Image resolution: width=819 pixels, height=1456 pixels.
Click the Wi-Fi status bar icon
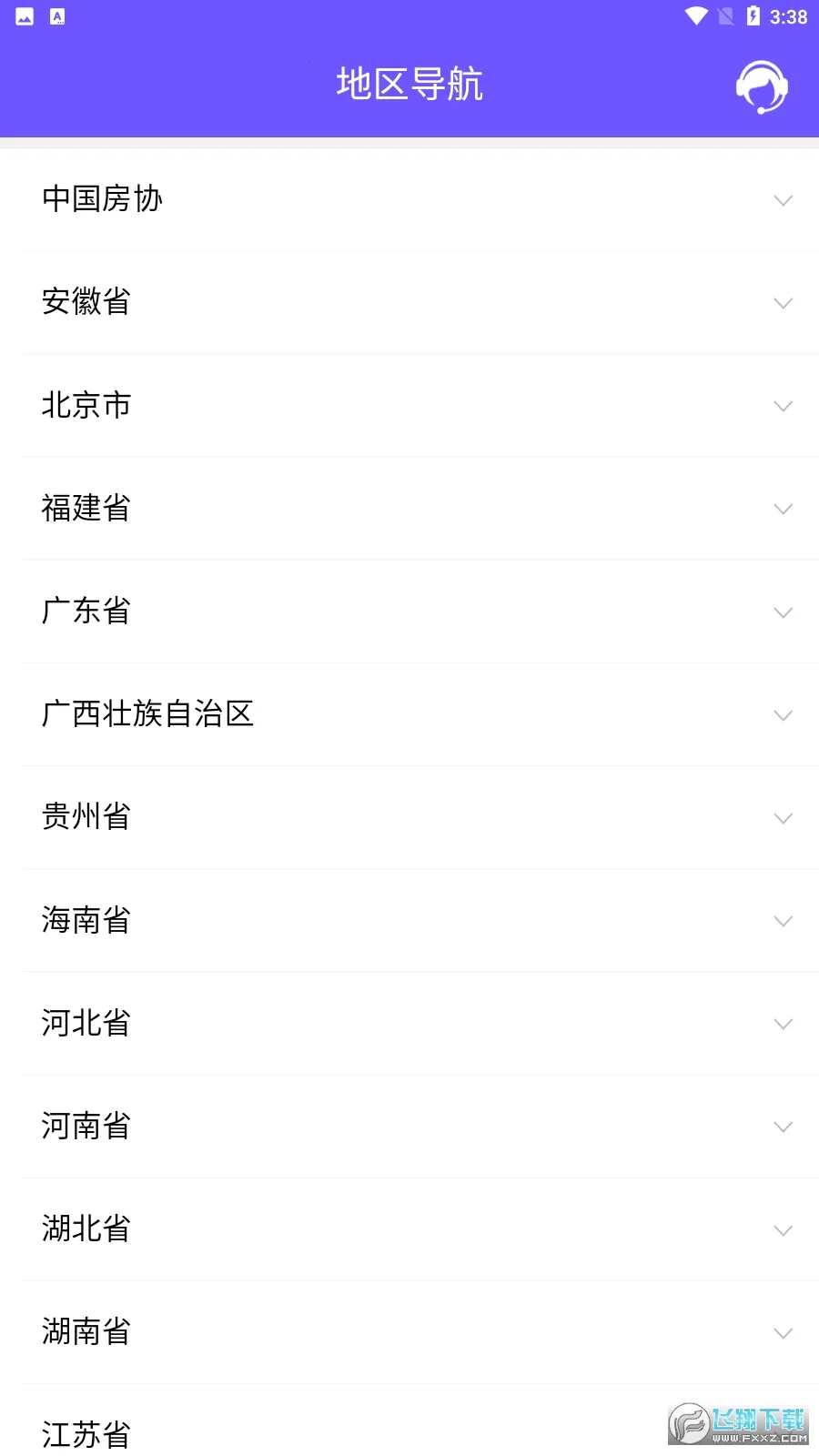(695, 15)
